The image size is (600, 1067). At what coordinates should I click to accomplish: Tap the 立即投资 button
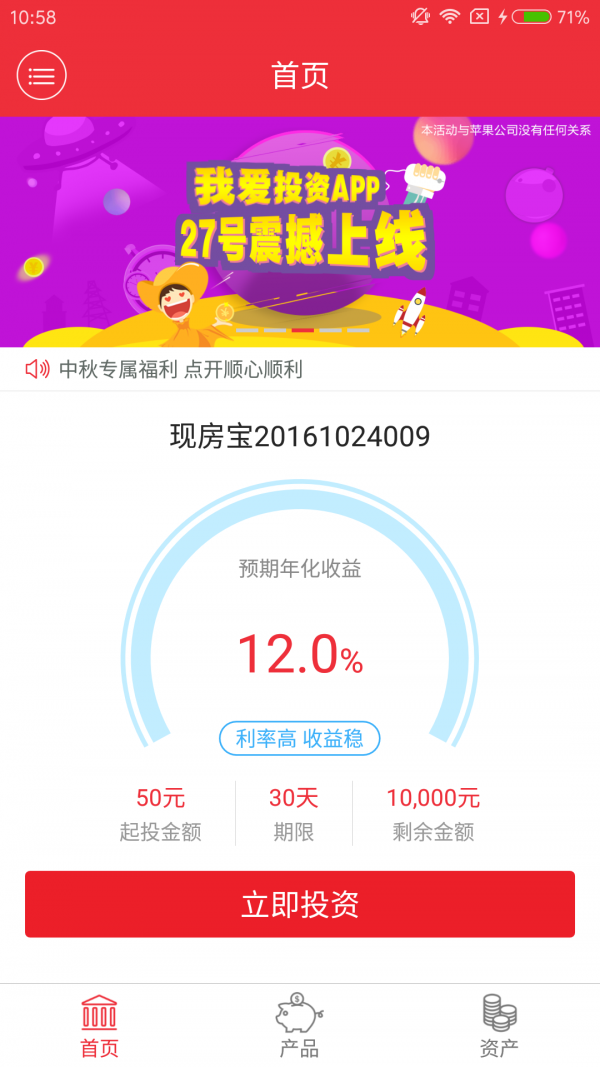(x=300, y=904)
